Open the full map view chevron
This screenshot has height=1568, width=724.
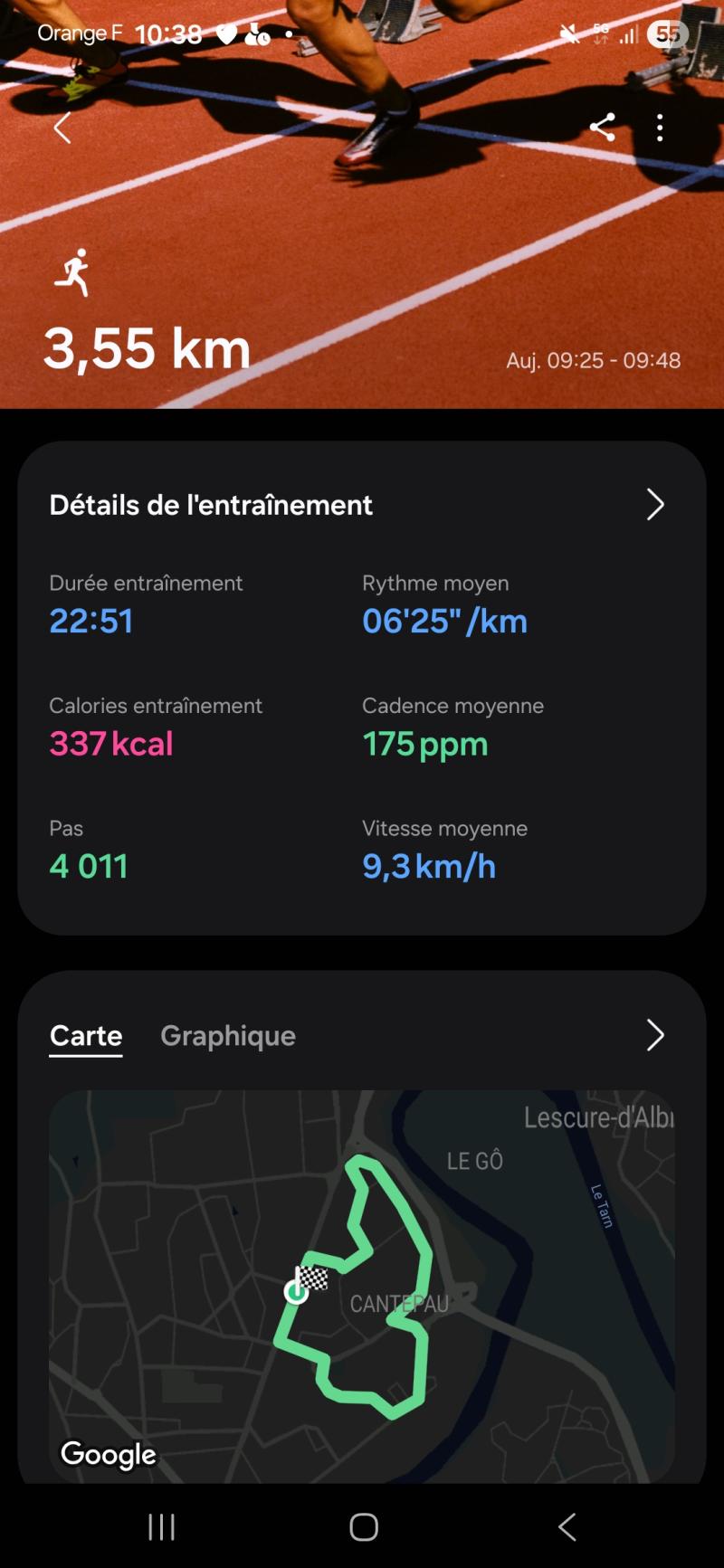coord(655,1035)
